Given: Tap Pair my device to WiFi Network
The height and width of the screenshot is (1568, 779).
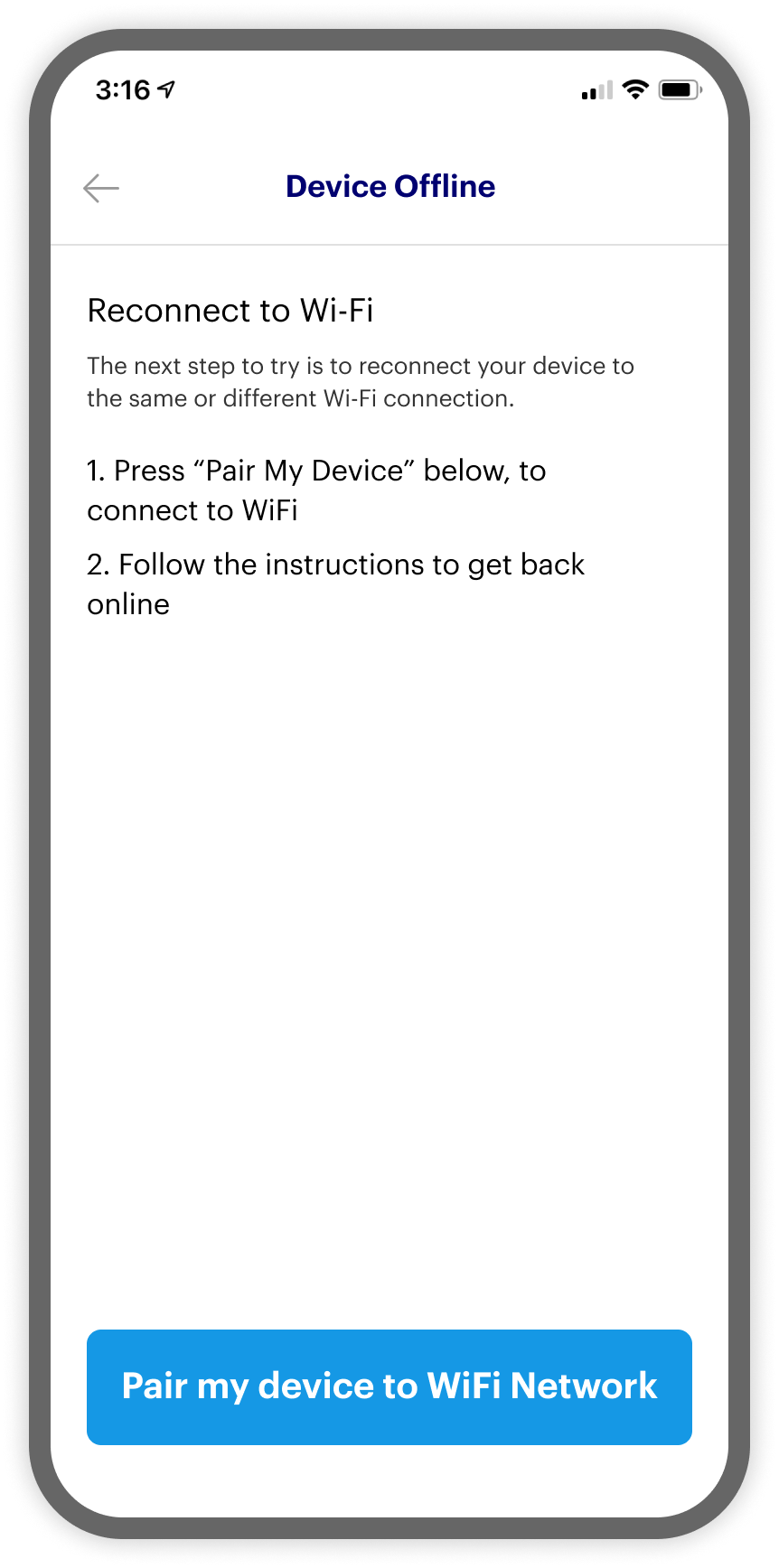Looking at the screenshot, I should click(389, 1386).
